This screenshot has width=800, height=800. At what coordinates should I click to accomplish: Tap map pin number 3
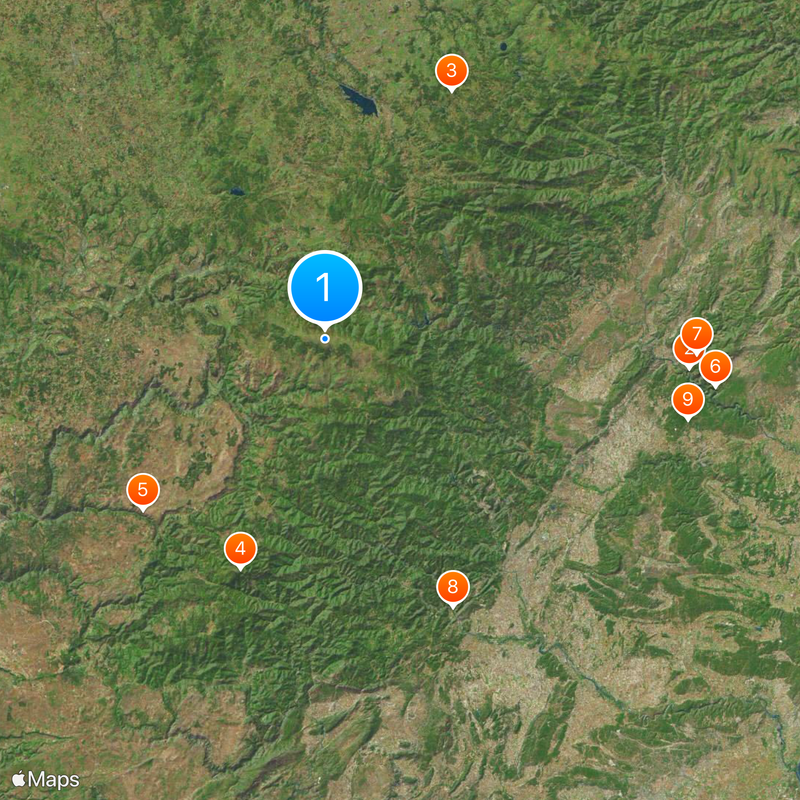coord(451,71)
